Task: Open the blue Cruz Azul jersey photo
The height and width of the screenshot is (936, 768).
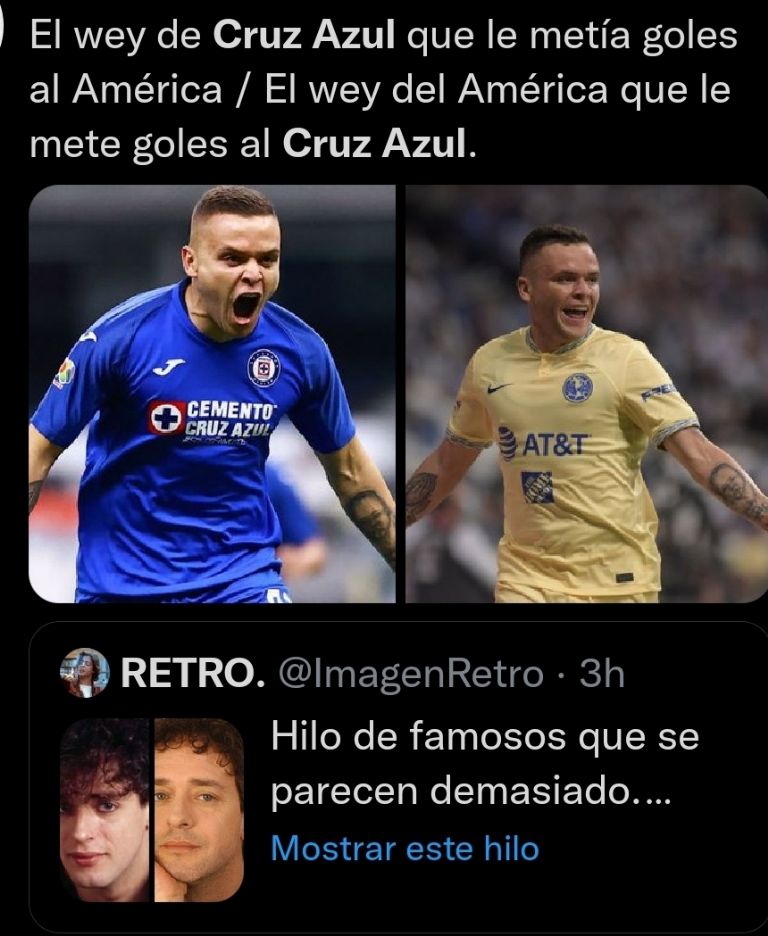Action: click(x=212, y=394)
